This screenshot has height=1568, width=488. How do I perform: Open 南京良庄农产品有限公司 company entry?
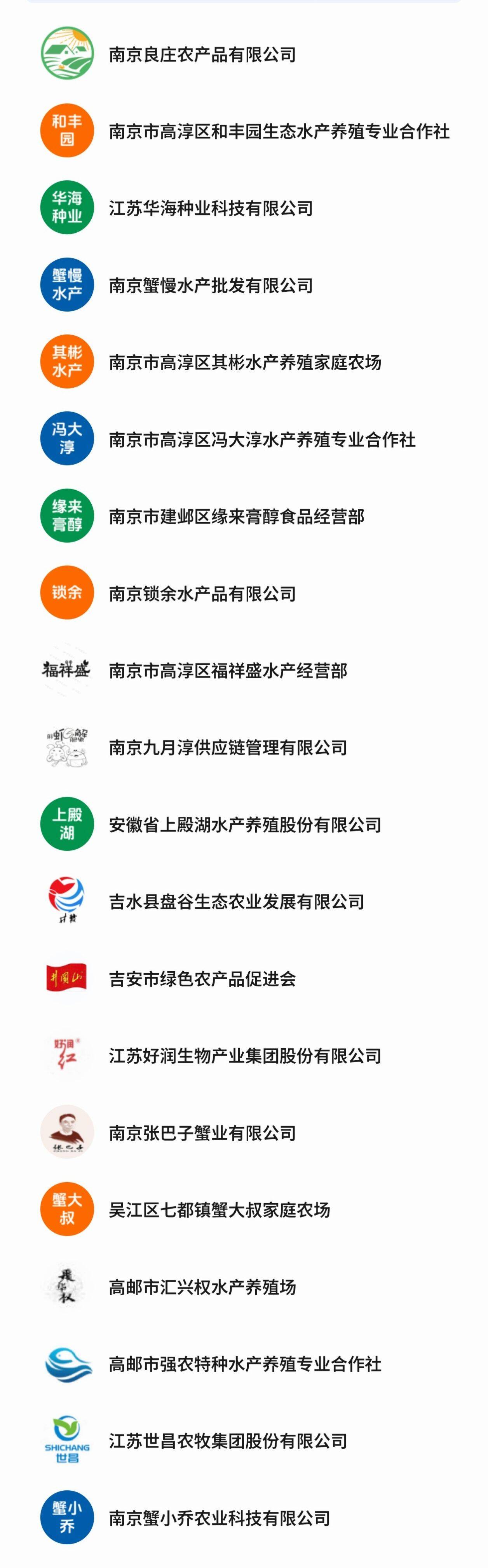202,55
